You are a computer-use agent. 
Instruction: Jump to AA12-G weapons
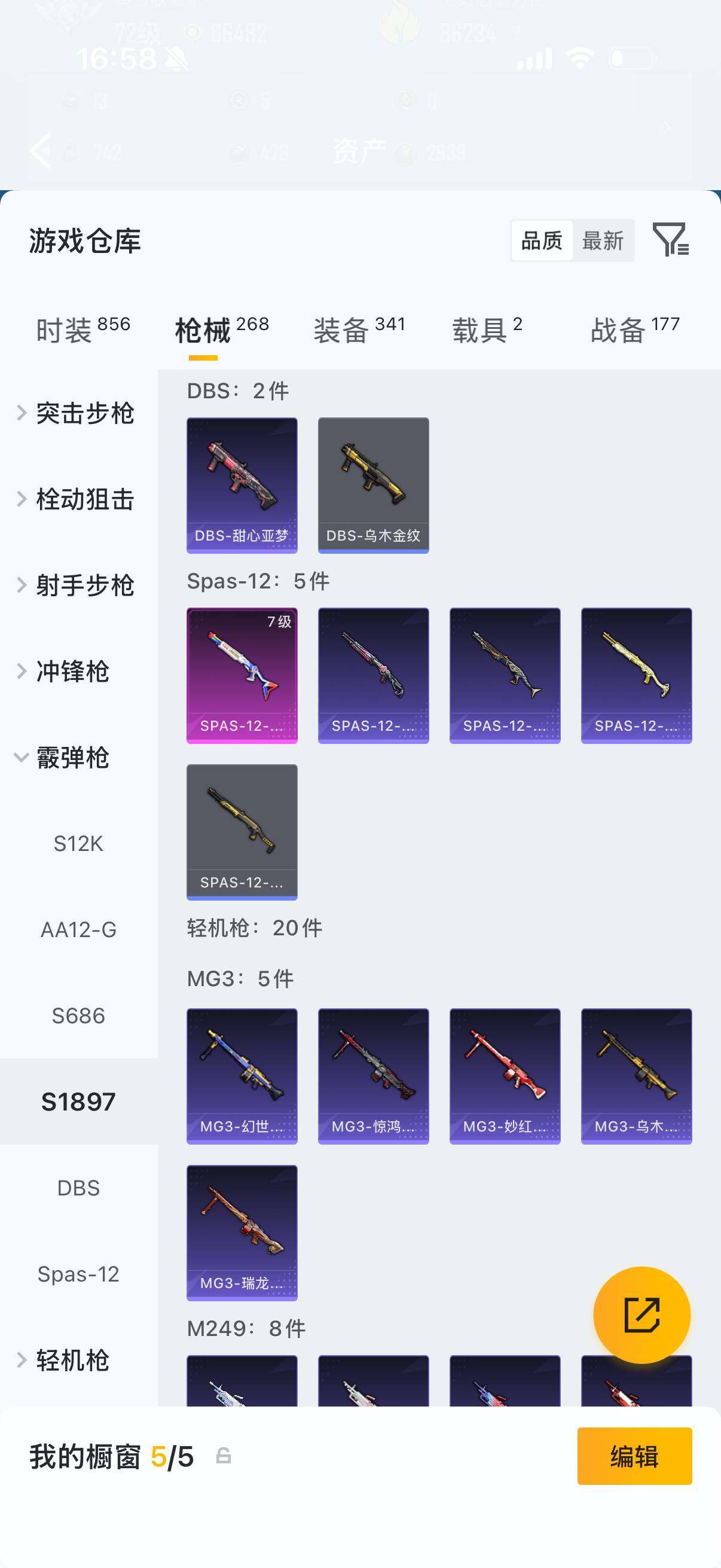point(78,930)
